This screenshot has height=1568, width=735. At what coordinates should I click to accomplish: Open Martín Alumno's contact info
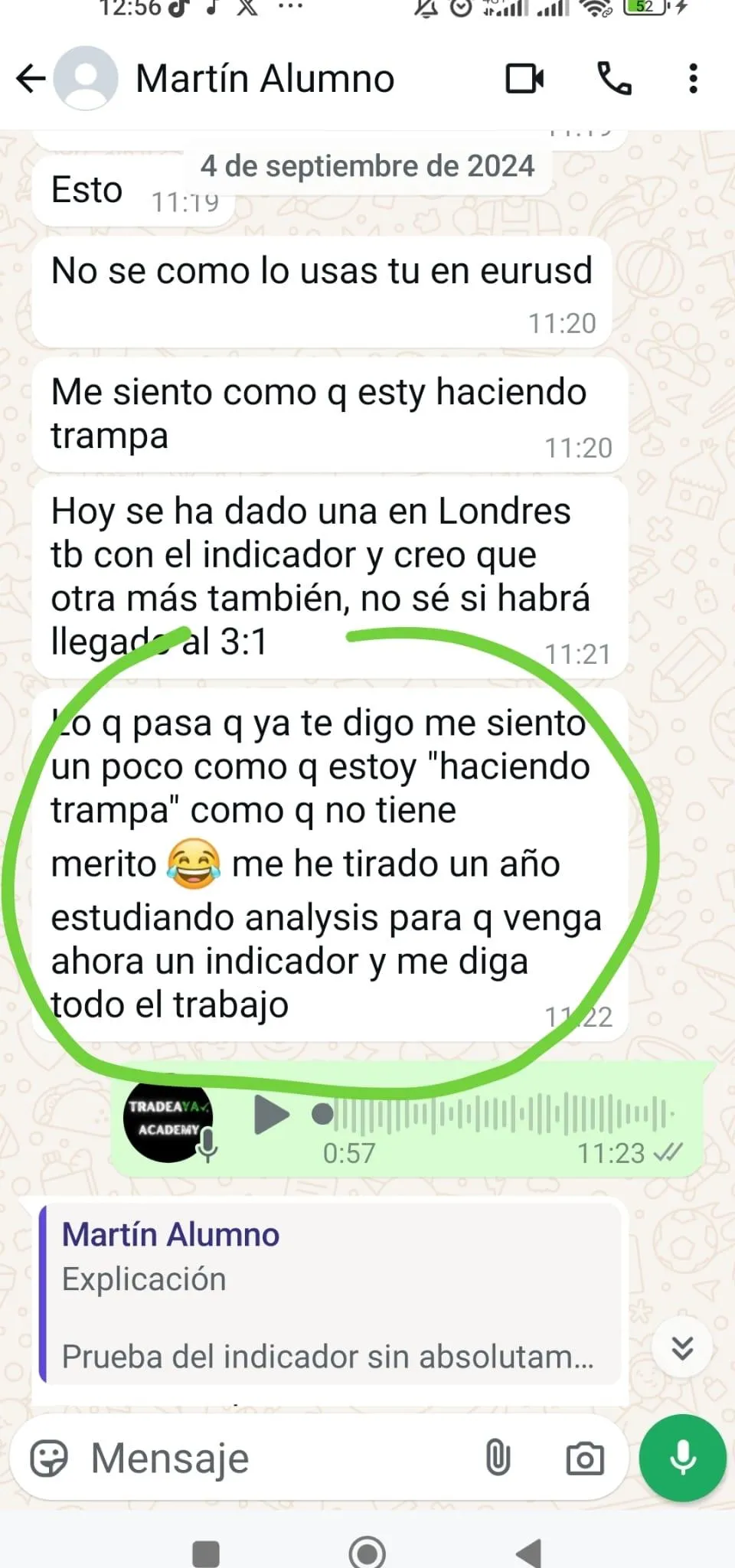[x=264, y=78]
